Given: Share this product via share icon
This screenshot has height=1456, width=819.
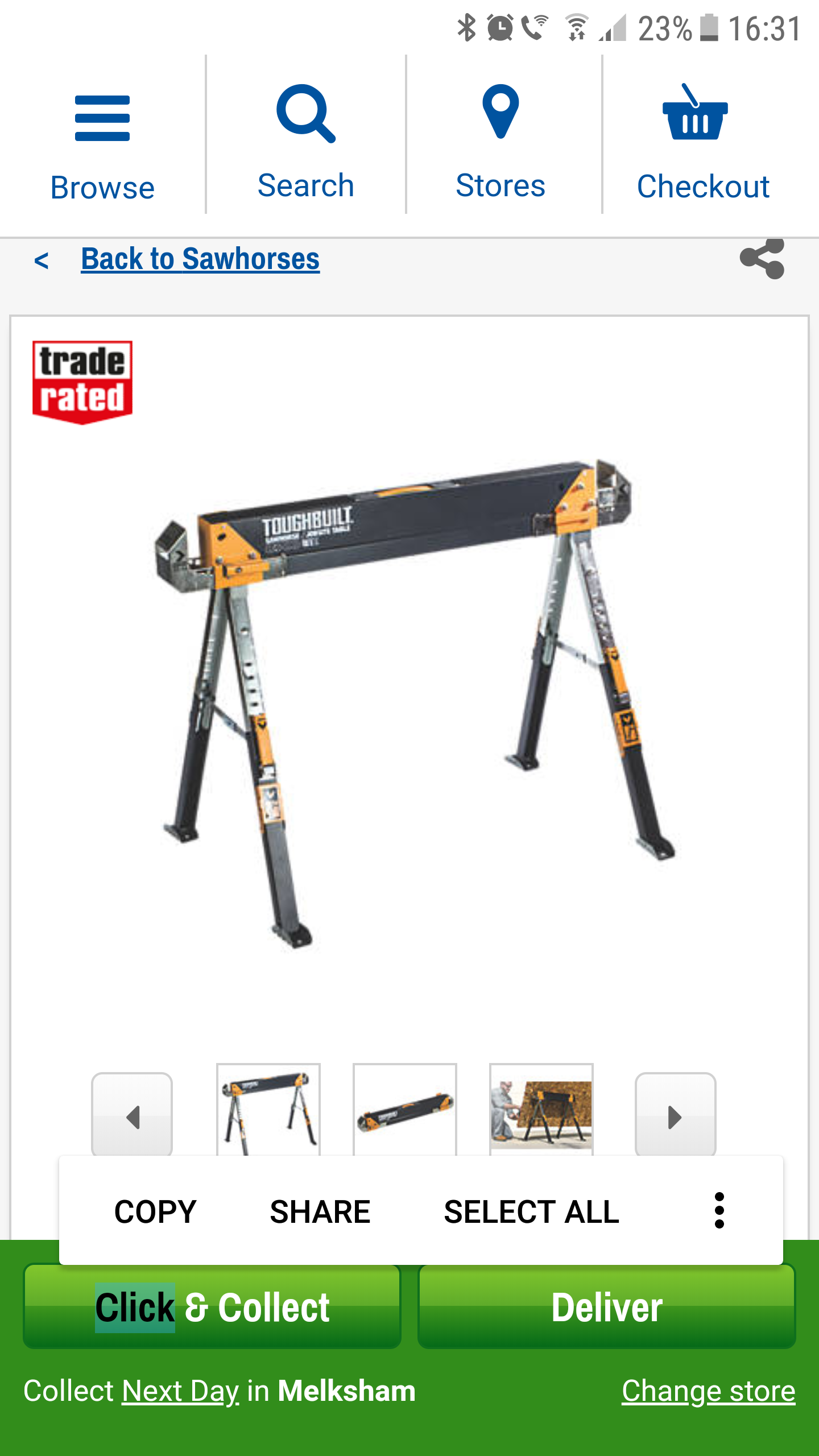Looking at the screenshot, I should pyautogui.click(x=762, y=259).
